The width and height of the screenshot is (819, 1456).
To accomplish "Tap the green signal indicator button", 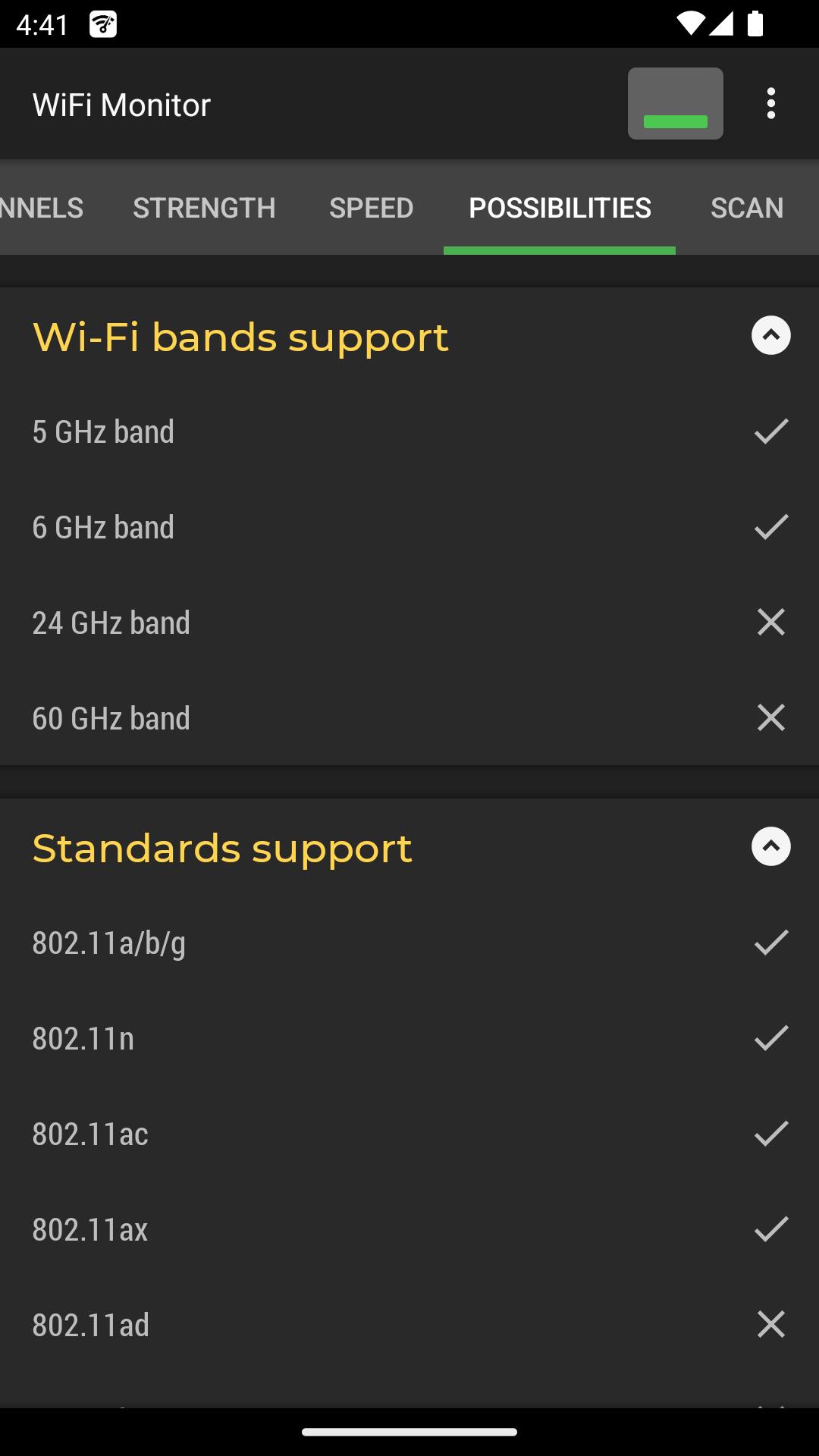I will [675, 104].
